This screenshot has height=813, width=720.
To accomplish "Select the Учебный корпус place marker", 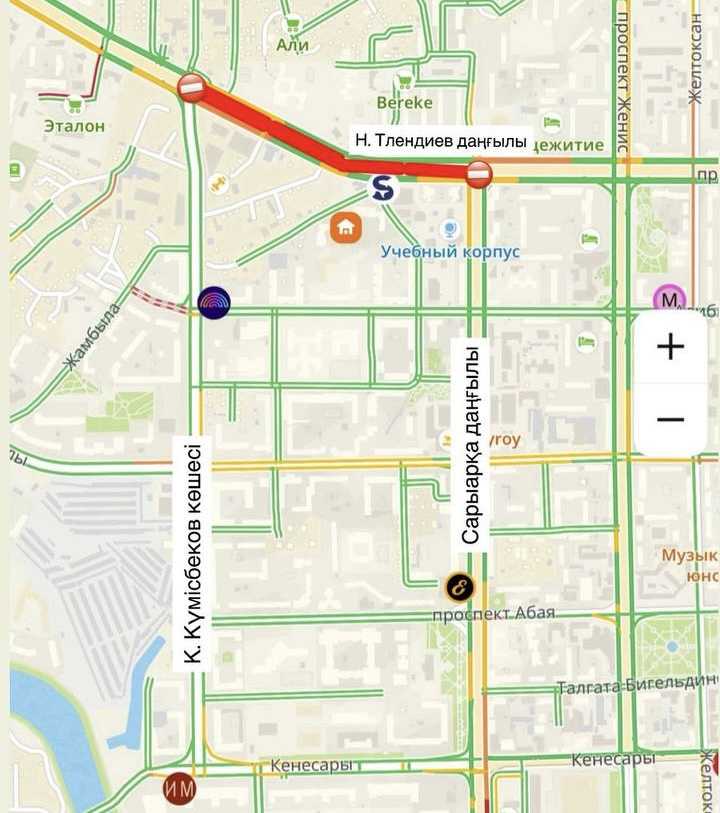I will tap(449, 229).
